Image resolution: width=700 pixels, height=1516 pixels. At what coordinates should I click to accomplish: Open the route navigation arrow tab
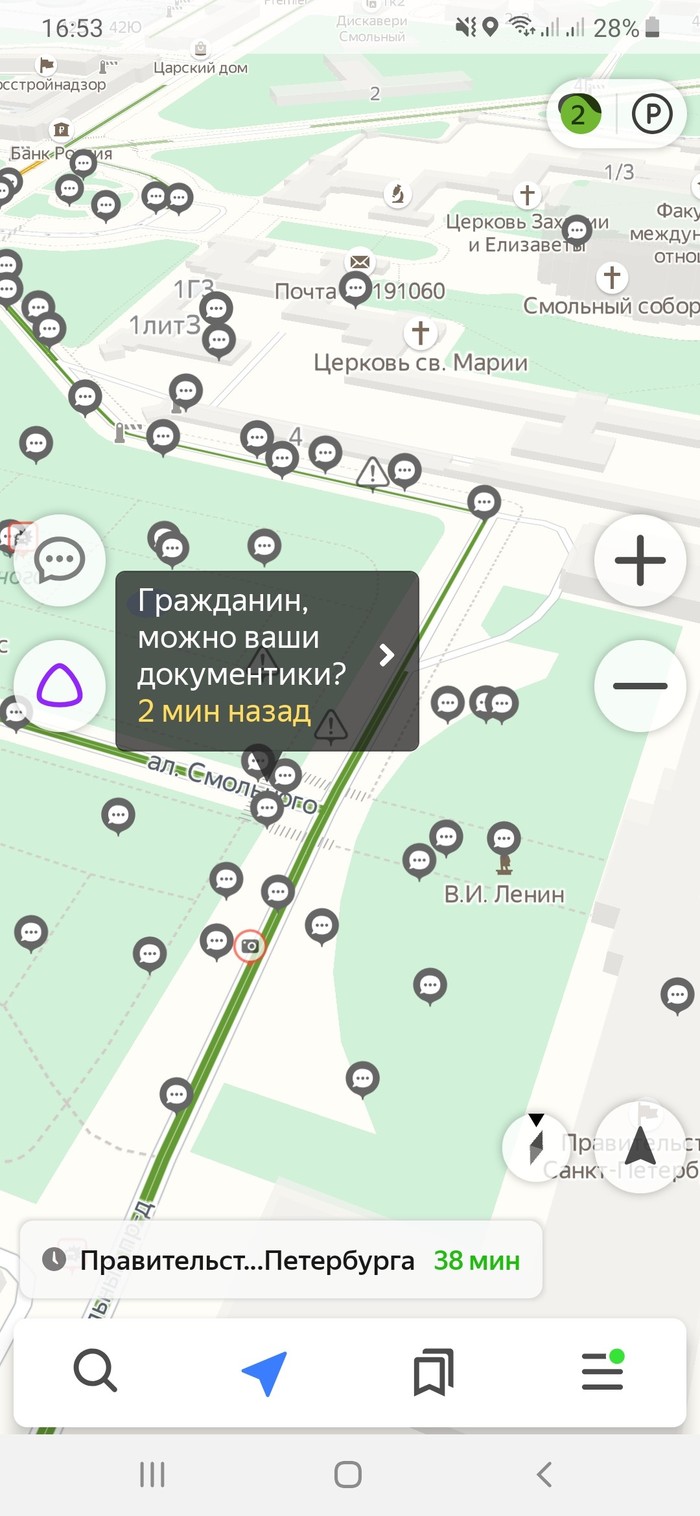[265, 1372]
